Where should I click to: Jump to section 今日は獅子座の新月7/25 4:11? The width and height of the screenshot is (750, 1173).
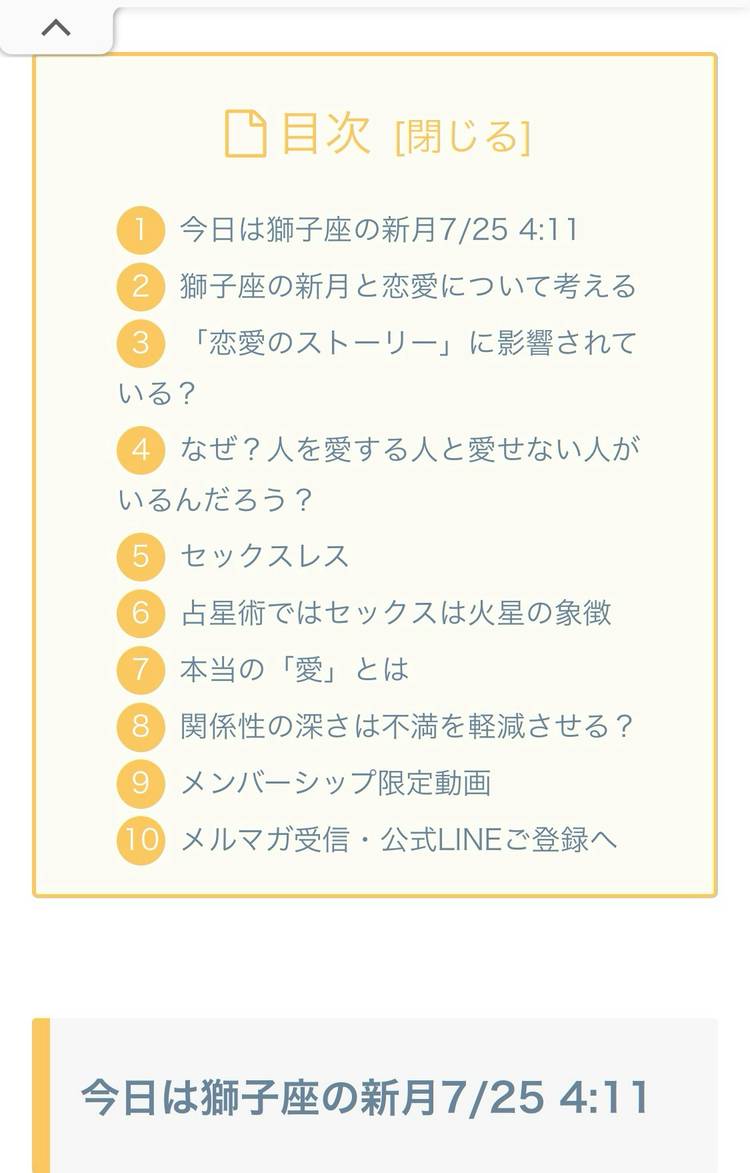coord(378,230)
